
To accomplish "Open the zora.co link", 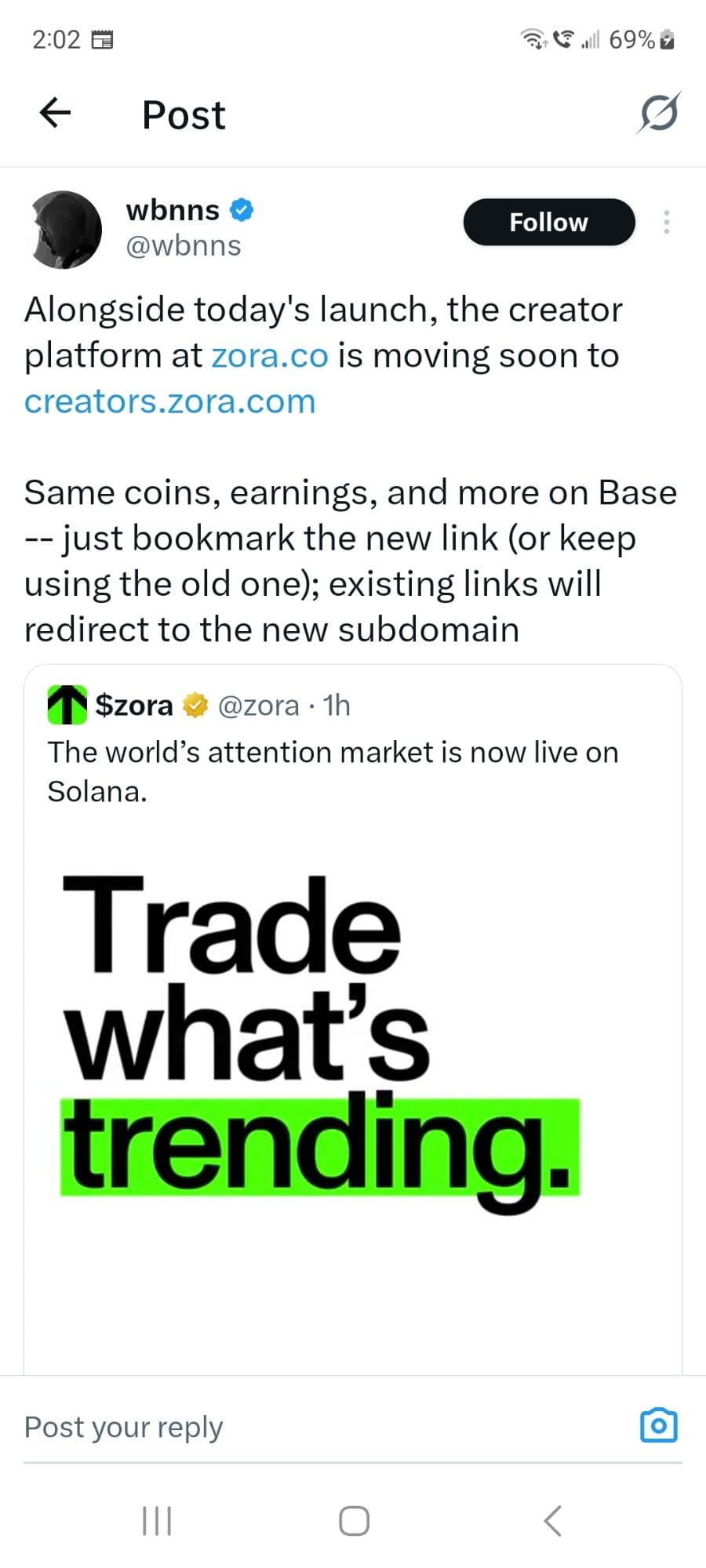I will pyautogui.click(x=270, y=355).
